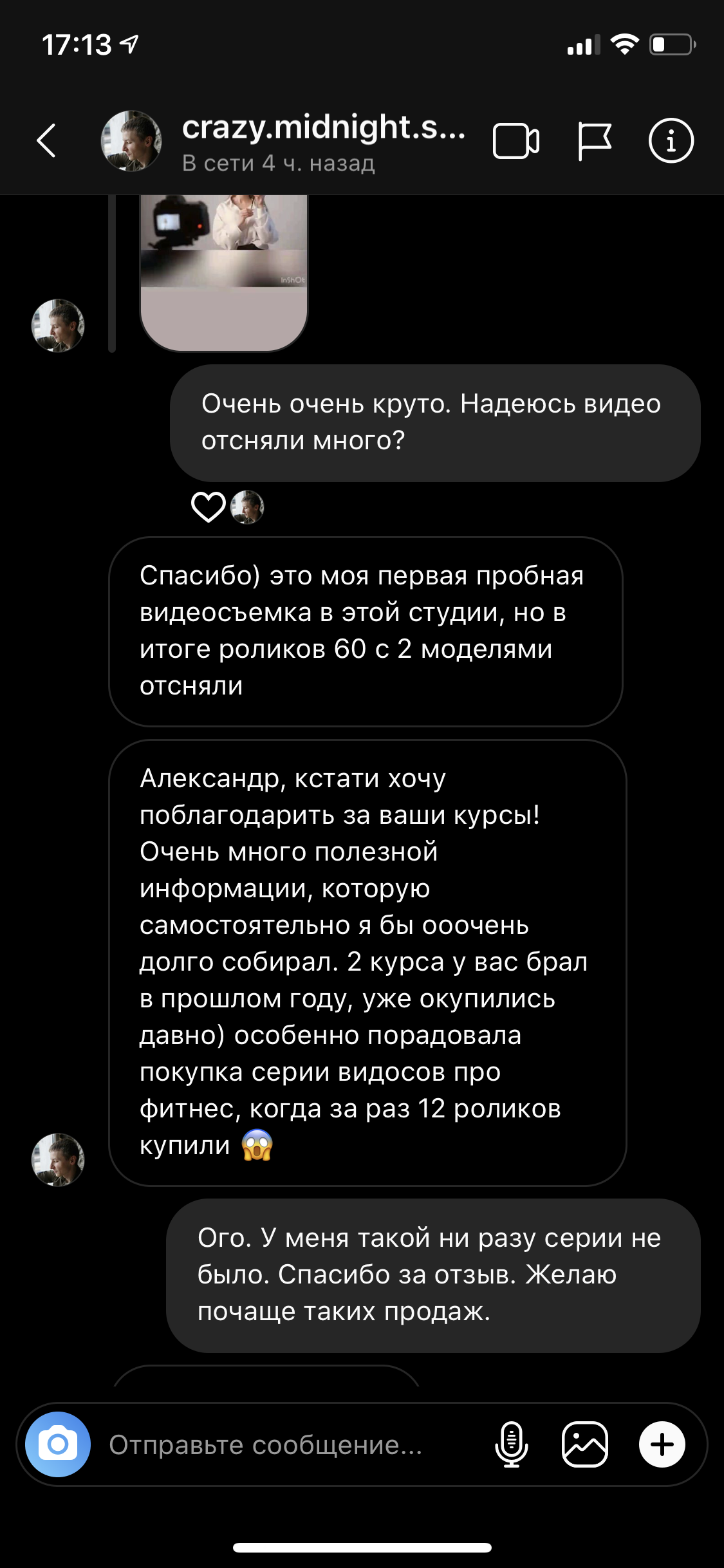Choose a photo from the gallery
This screenshot has height=1568, width=724.
tap(585, 1444)
